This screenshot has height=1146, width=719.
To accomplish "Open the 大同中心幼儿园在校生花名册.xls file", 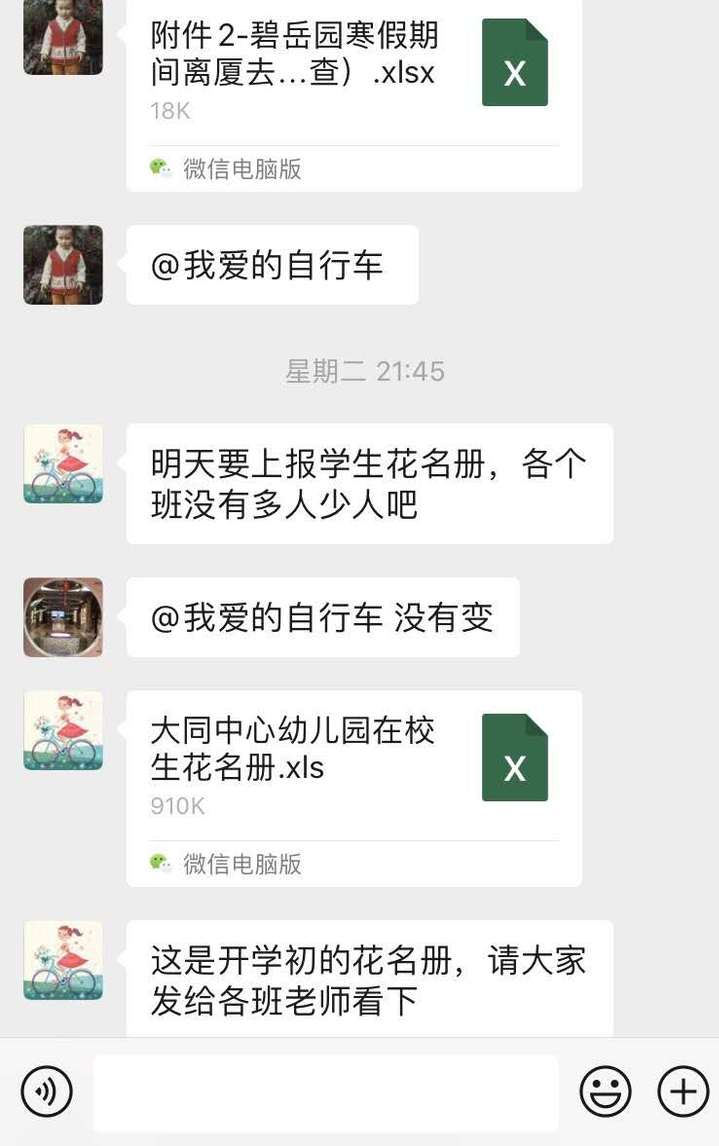I will click(354, 765).
